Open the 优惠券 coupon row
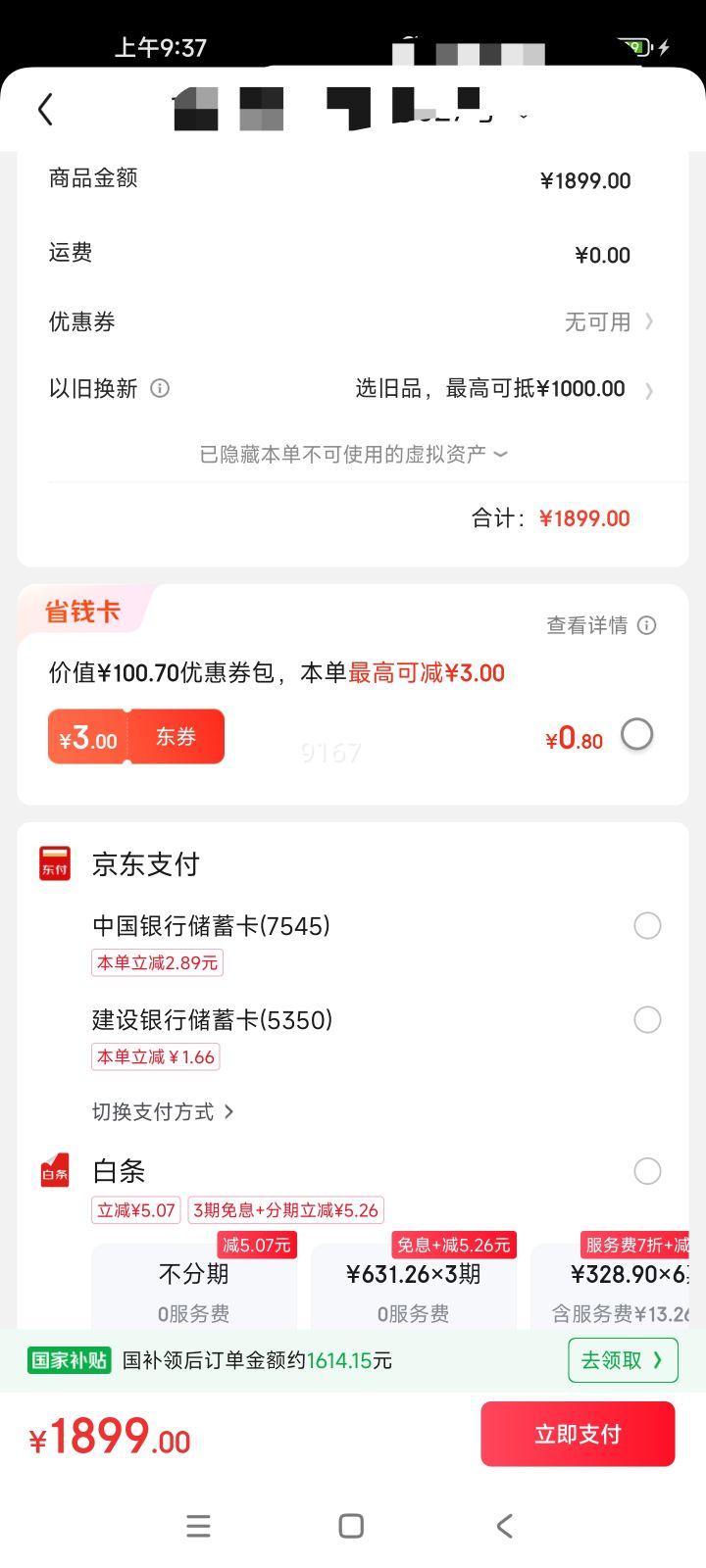The height and width of the screenshot is (1568, 706). (x=352, y=321)
